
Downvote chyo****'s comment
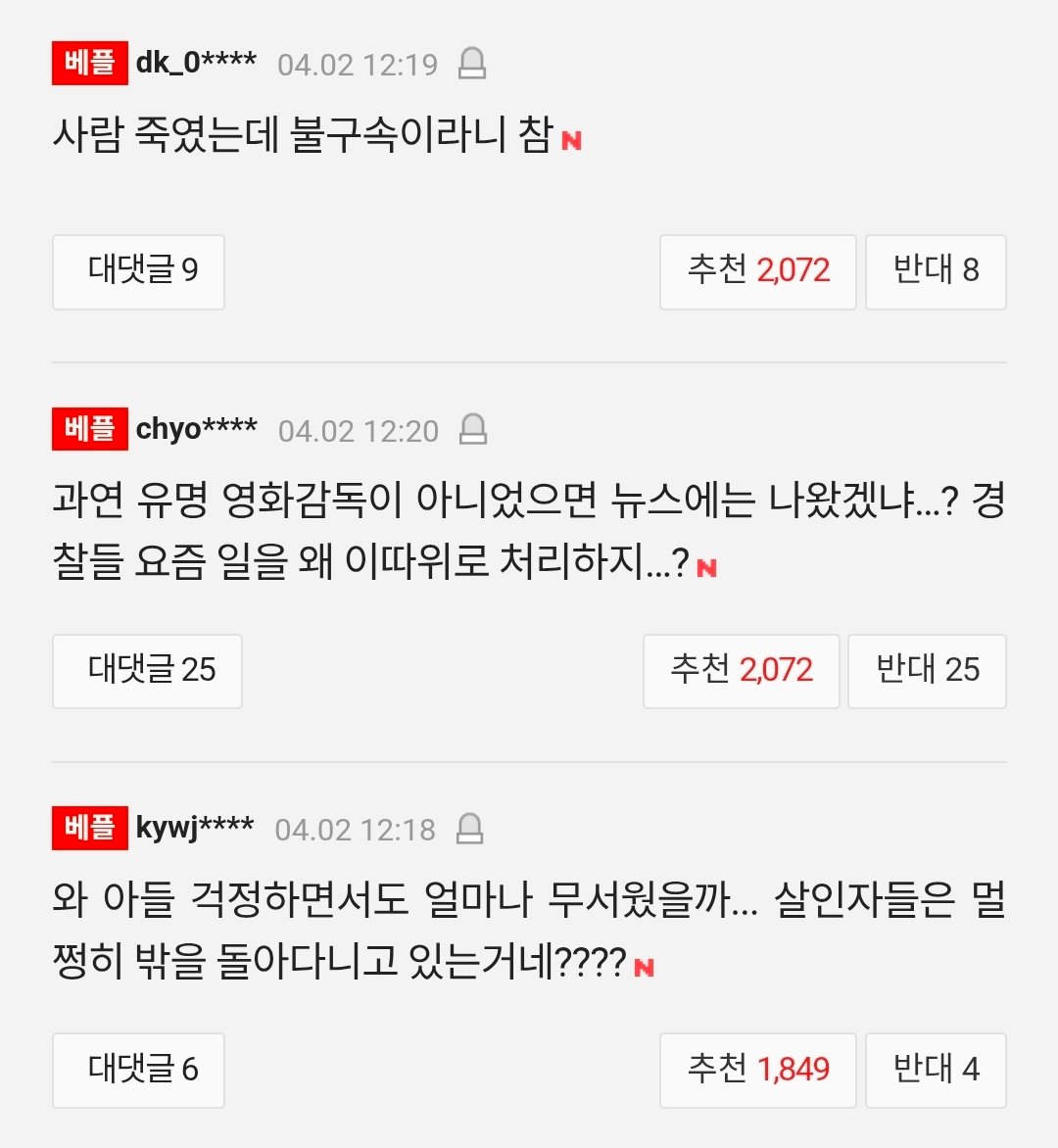pyautogui.click(x=927, y=671)
